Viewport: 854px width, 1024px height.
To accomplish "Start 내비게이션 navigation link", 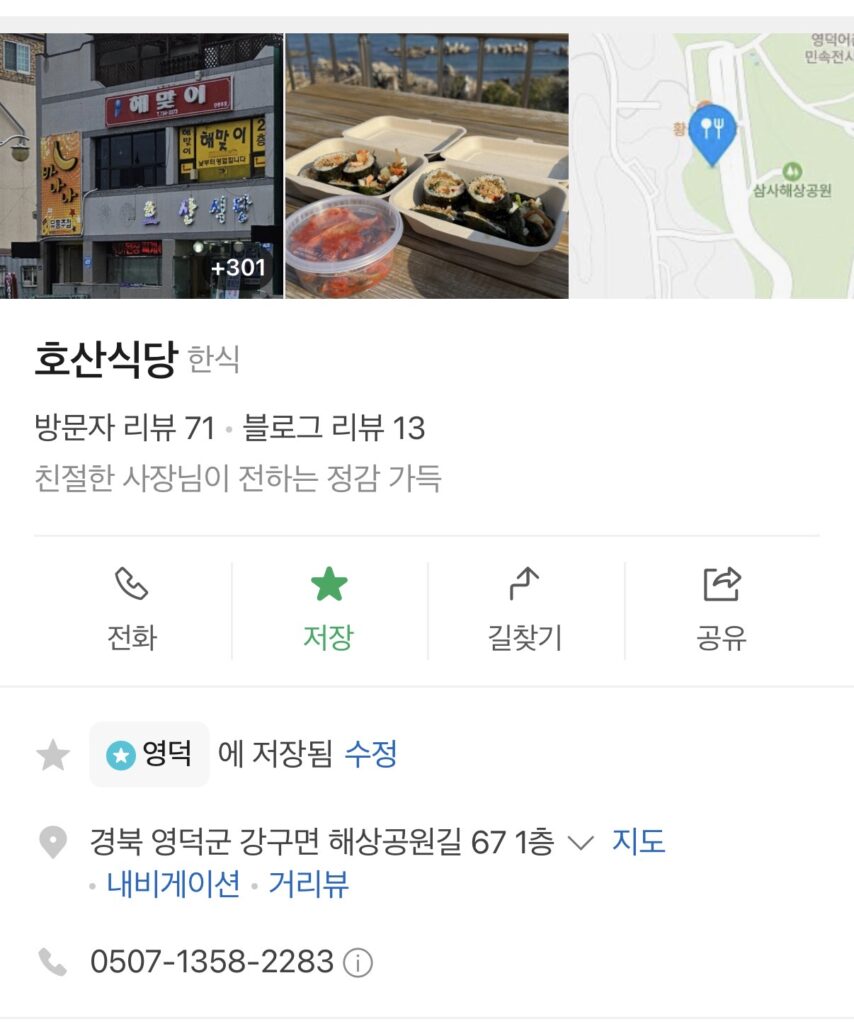I will 173,885.
